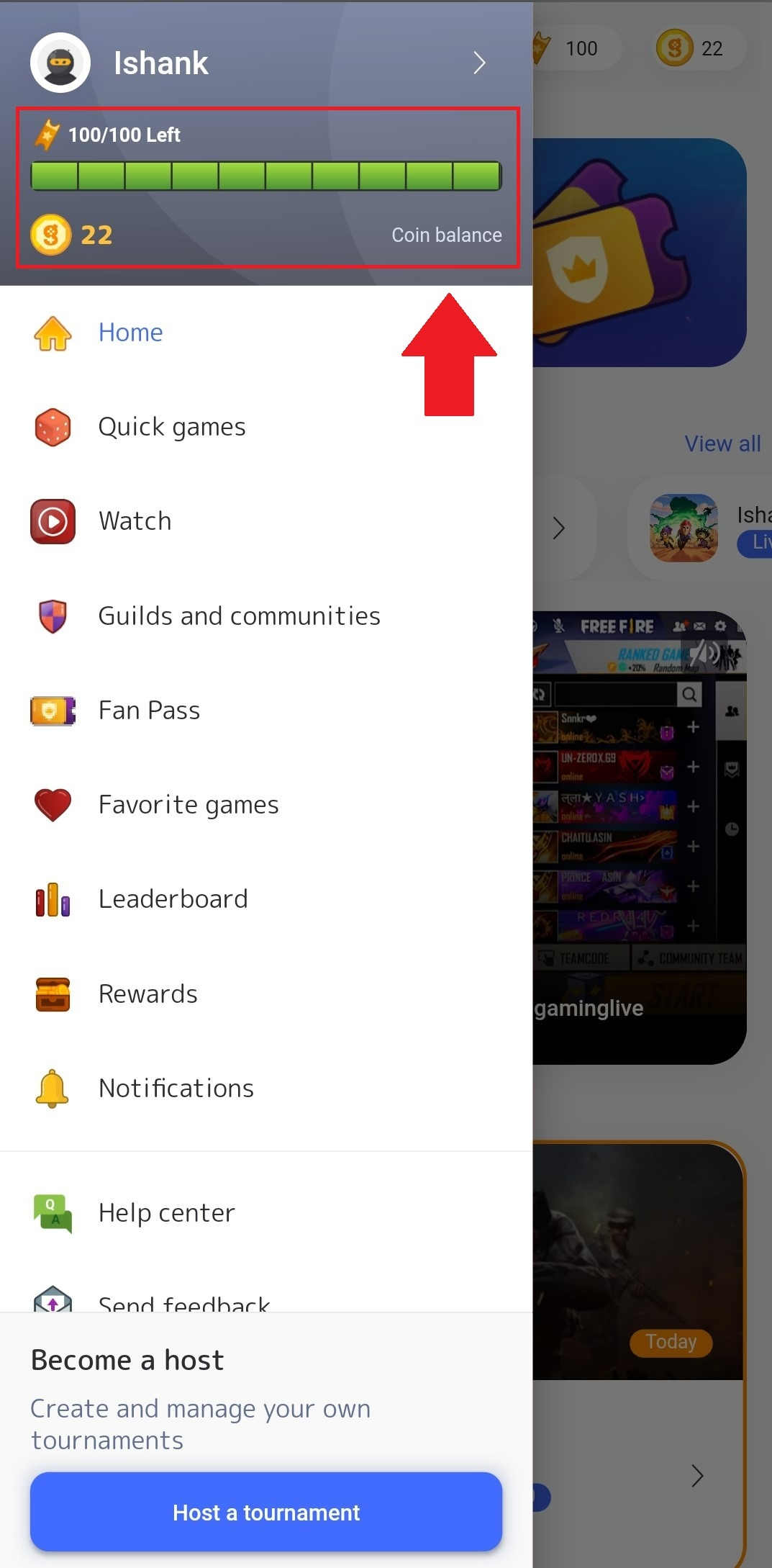Tap Host a tournament button
Viewport: 772px width, 1568px height.
coord(266,1512)
